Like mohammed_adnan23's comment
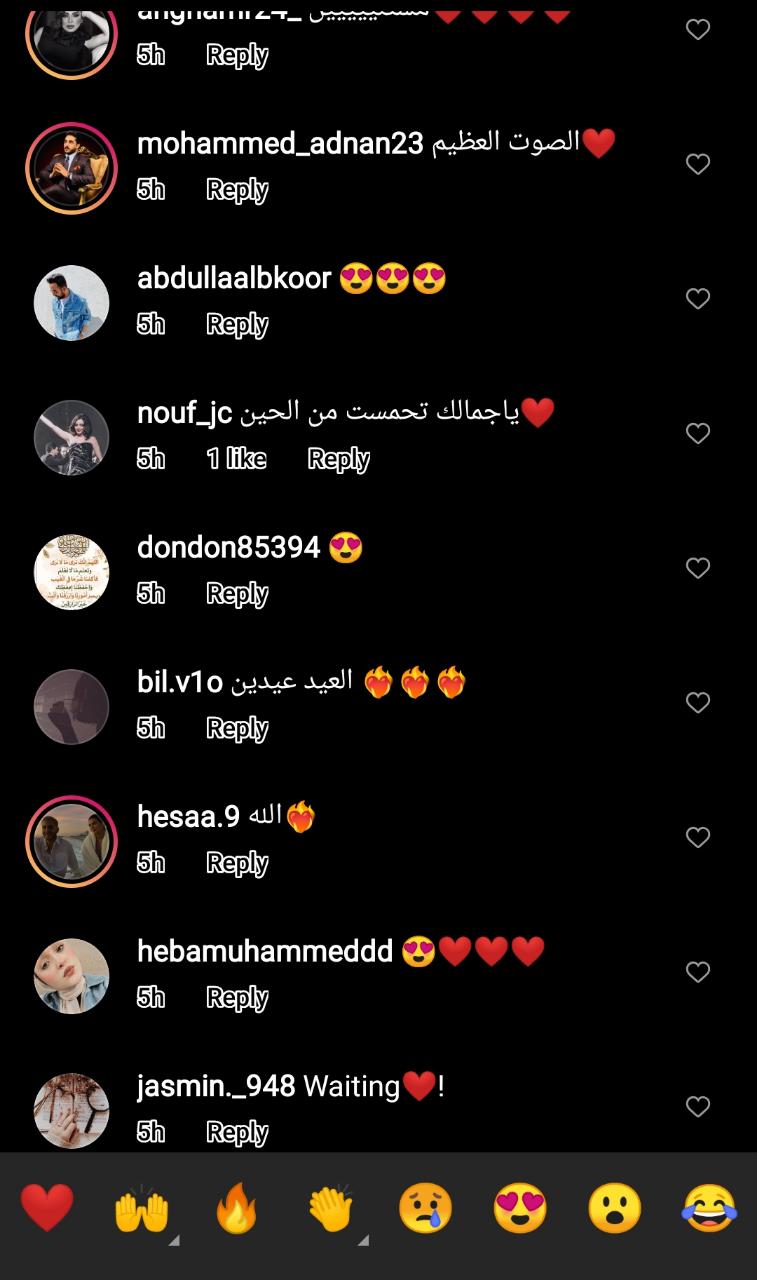Viewport: 757px width, 1280px height. (x=697, y=164)
